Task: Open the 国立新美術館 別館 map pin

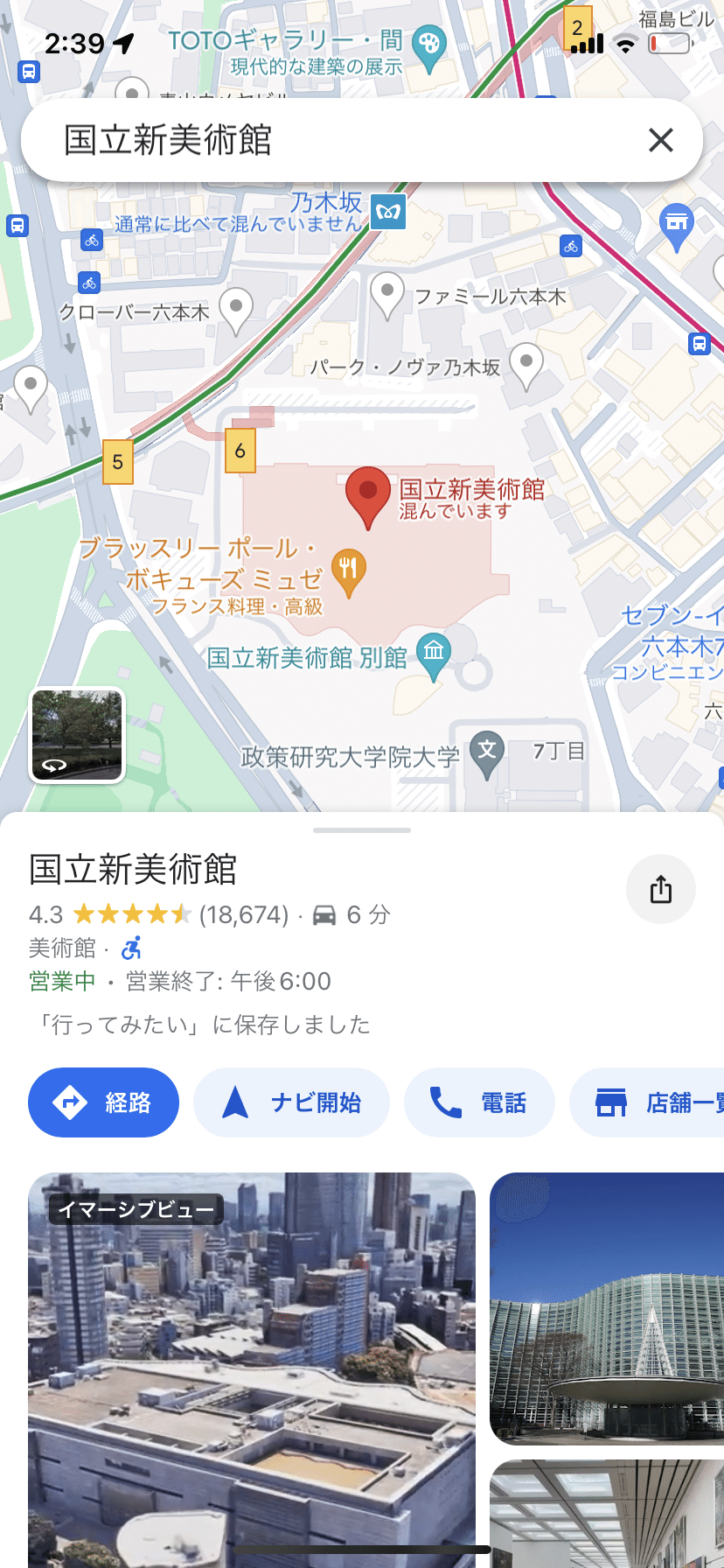Action: (434, 653)
